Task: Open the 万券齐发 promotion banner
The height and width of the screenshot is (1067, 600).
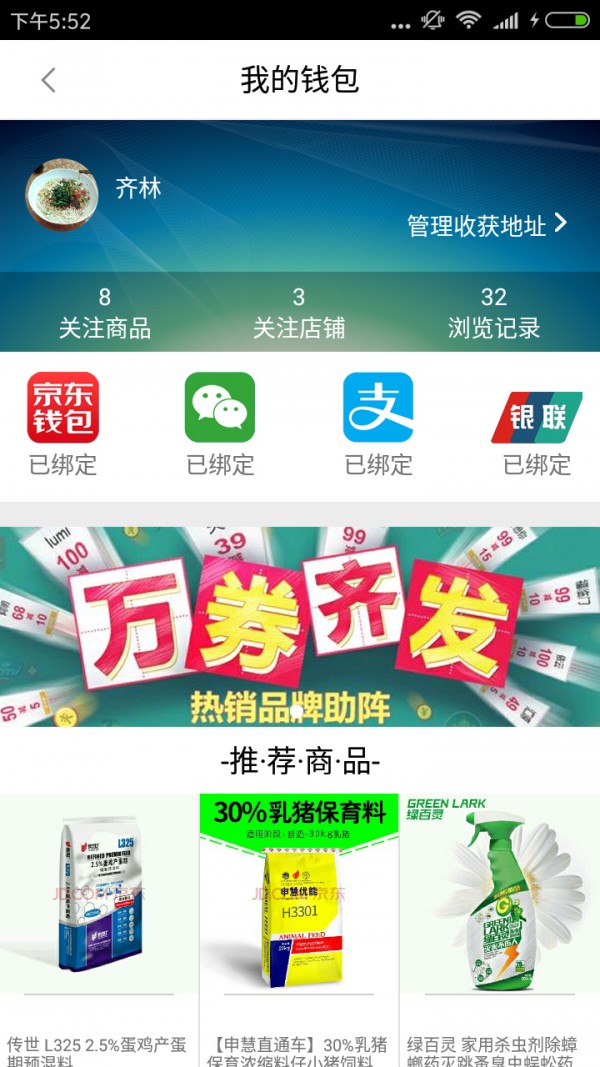Action: 300,626
